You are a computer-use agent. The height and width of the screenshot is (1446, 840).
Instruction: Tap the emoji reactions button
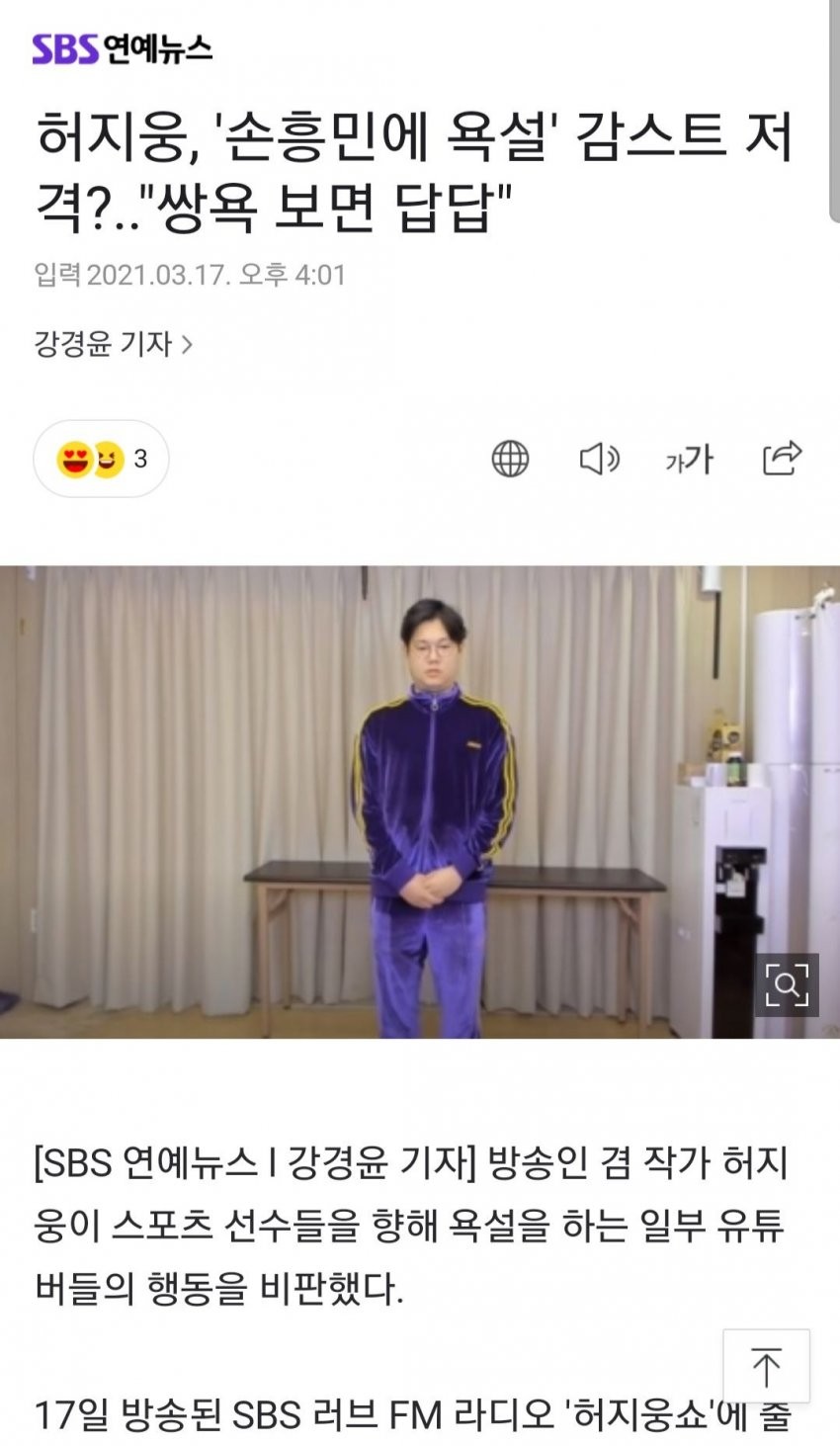[101, 459]
